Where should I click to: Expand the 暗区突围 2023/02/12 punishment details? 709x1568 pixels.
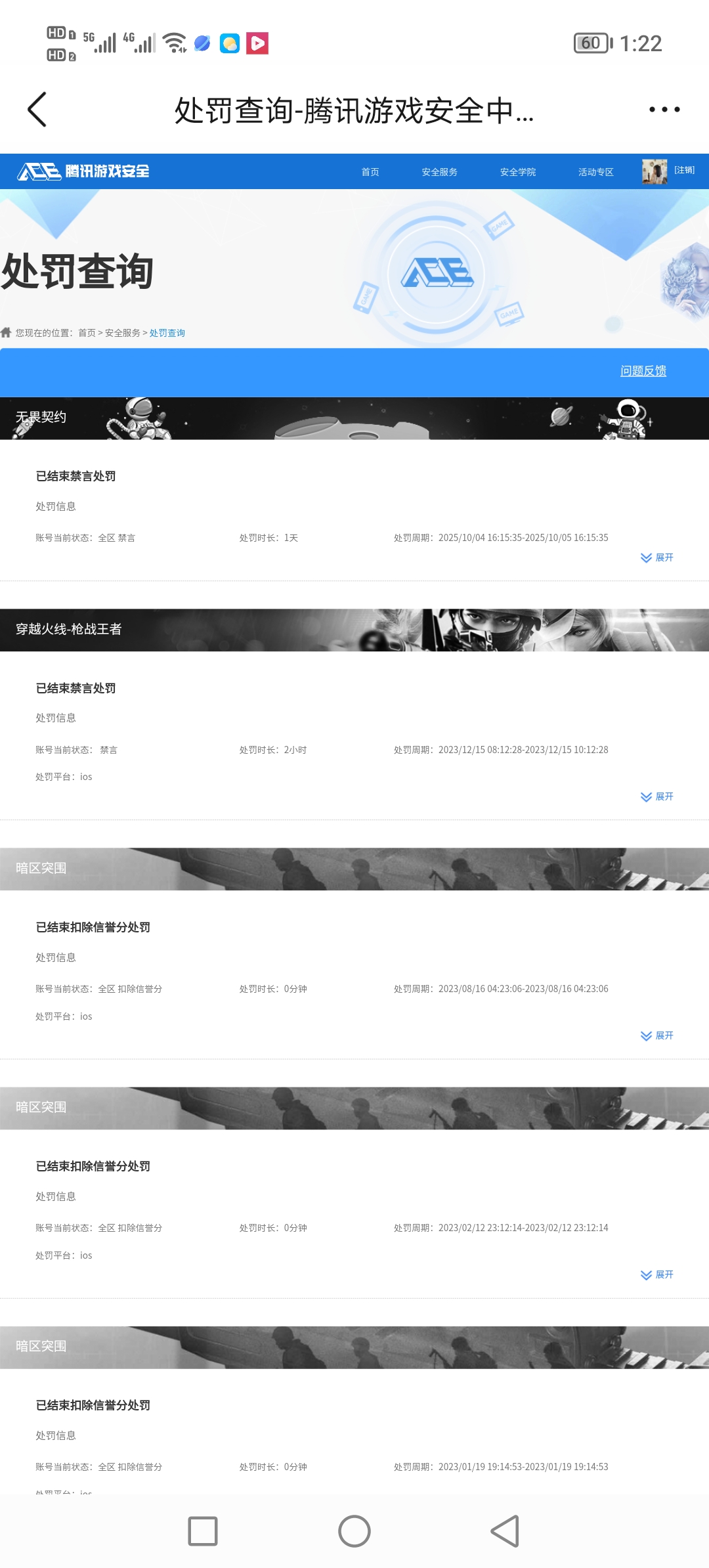657,1274
